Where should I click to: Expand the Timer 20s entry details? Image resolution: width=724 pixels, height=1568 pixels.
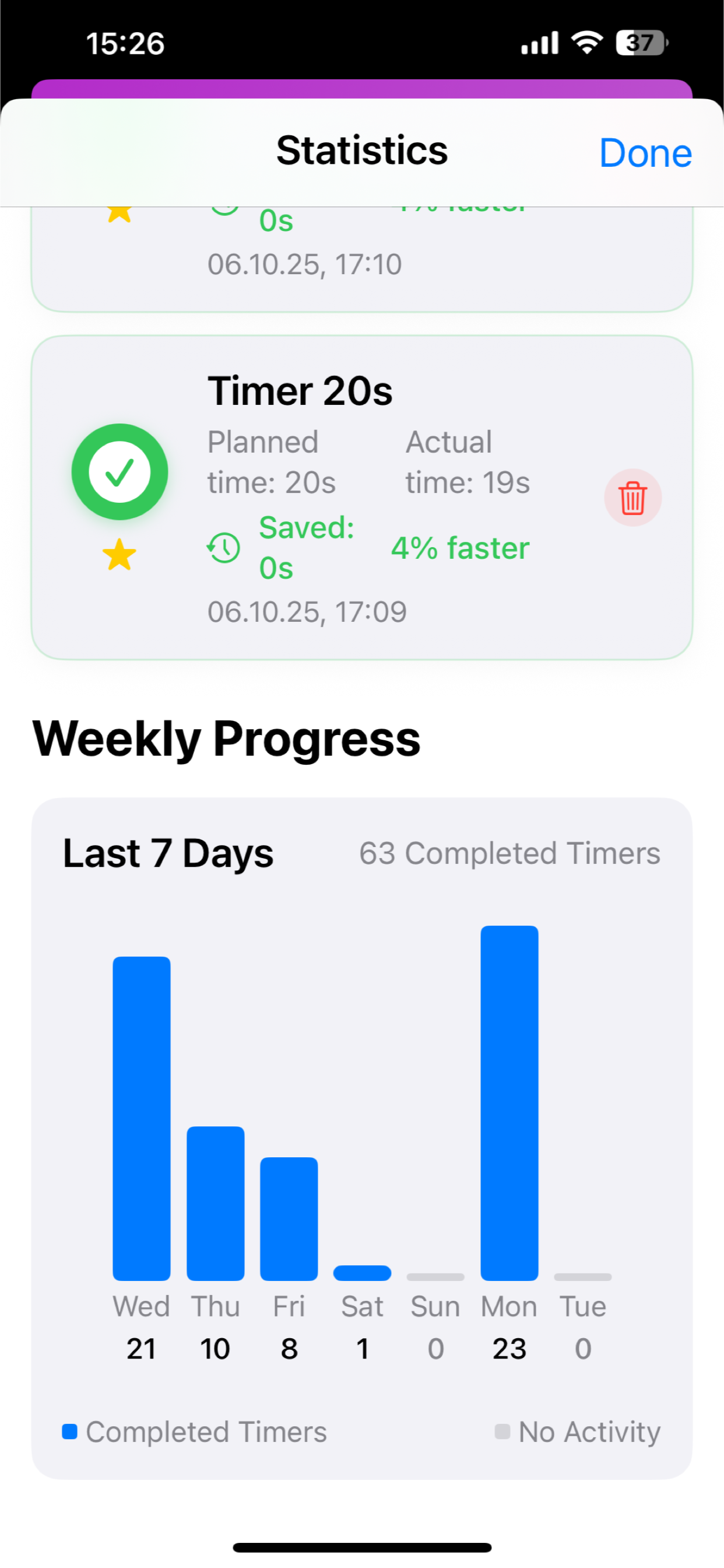(361, 499)
